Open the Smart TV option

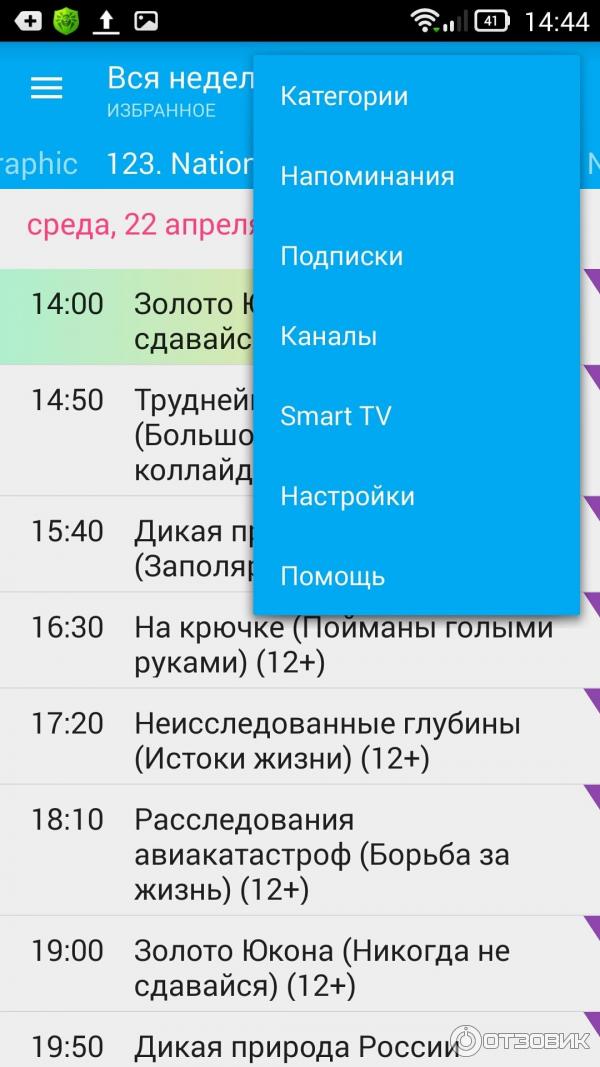coord(336,416)
